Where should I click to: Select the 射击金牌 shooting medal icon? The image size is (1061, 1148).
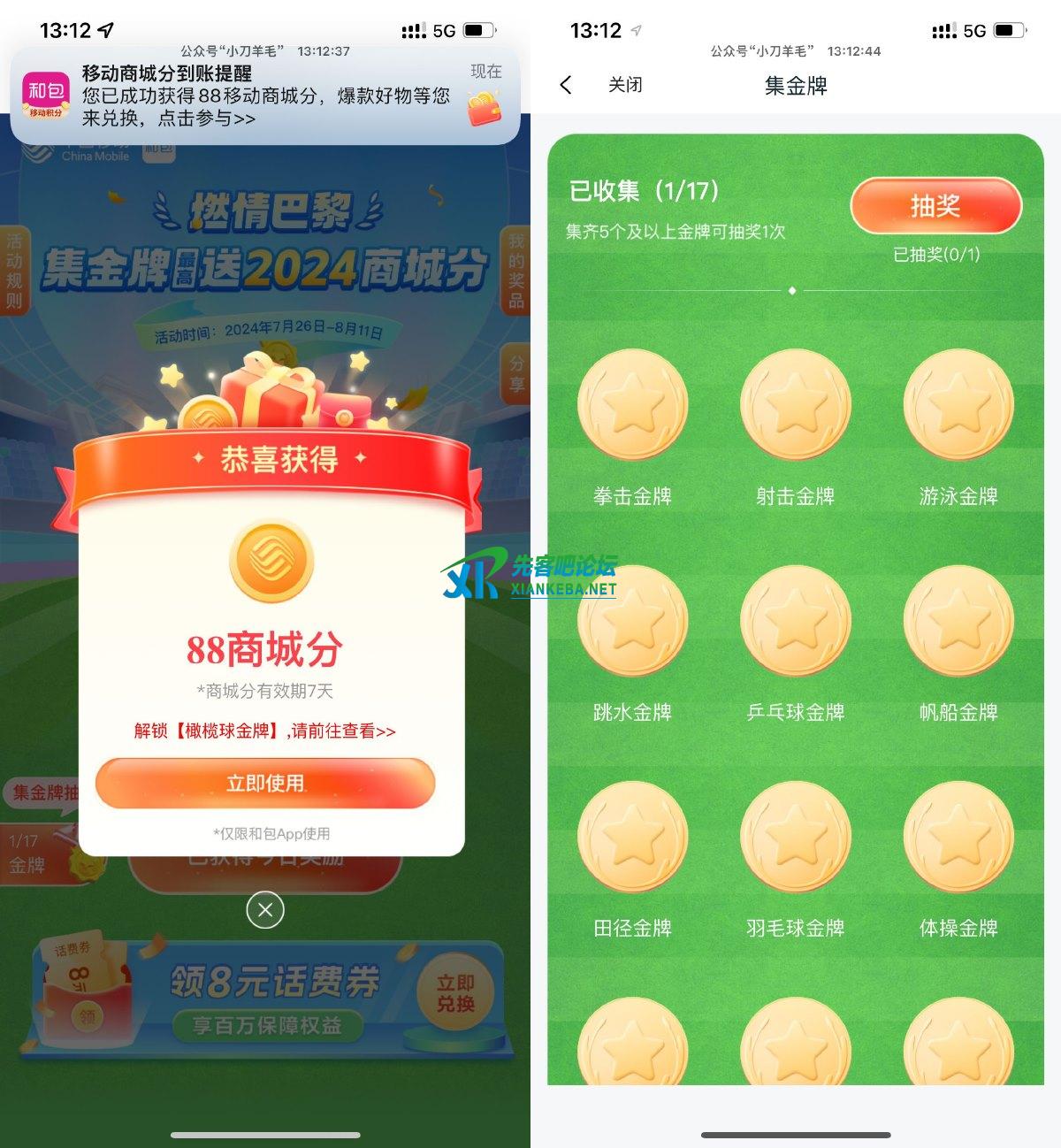click(795, 404)
